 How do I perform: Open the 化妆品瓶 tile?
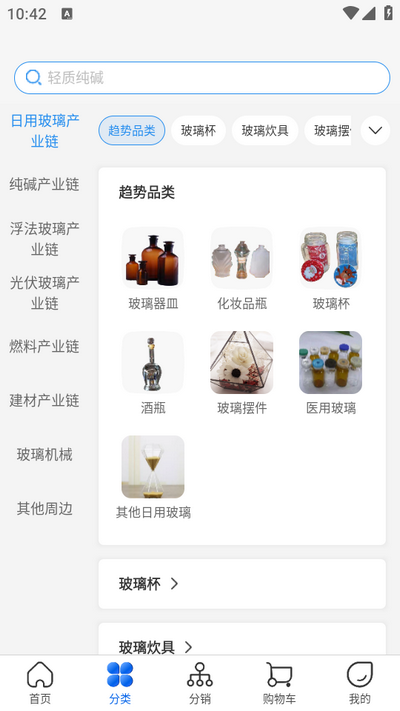pos(242,269)
